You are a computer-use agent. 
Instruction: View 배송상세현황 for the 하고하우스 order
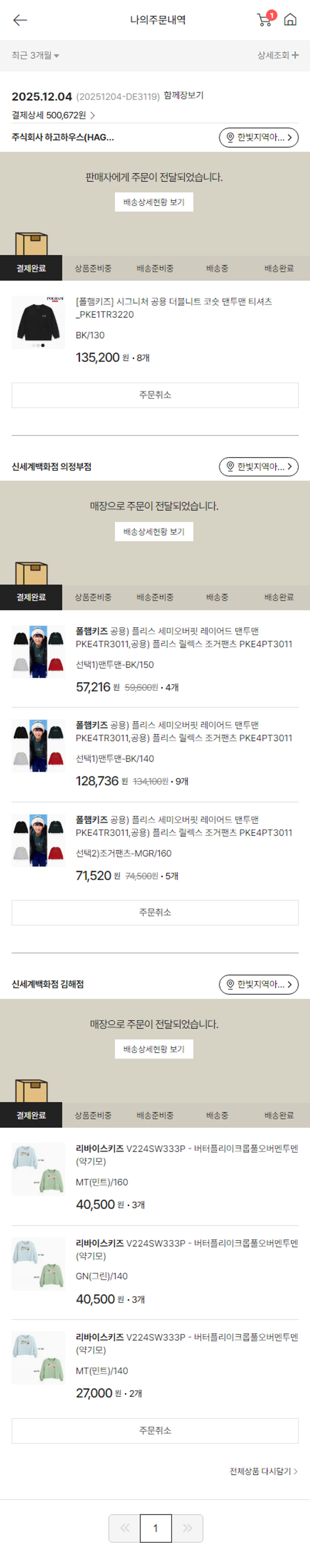coord(153,202)
